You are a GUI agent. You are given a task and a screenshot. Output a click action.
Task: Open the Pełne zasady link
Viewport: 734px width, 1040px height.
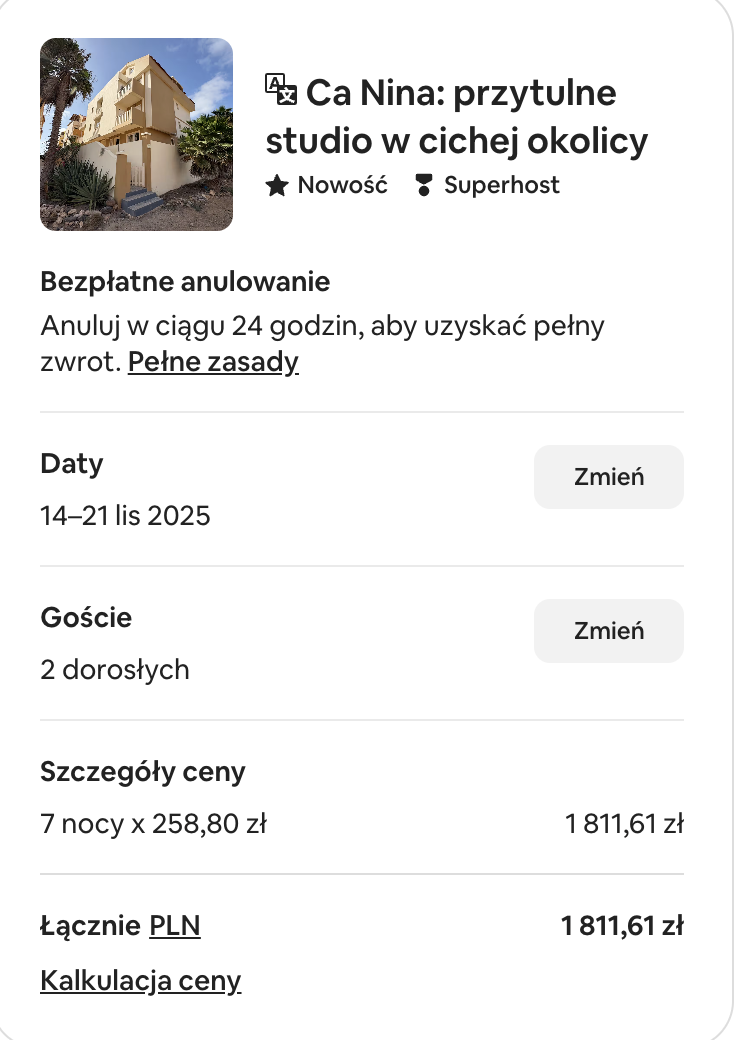(x=212, y=361)
